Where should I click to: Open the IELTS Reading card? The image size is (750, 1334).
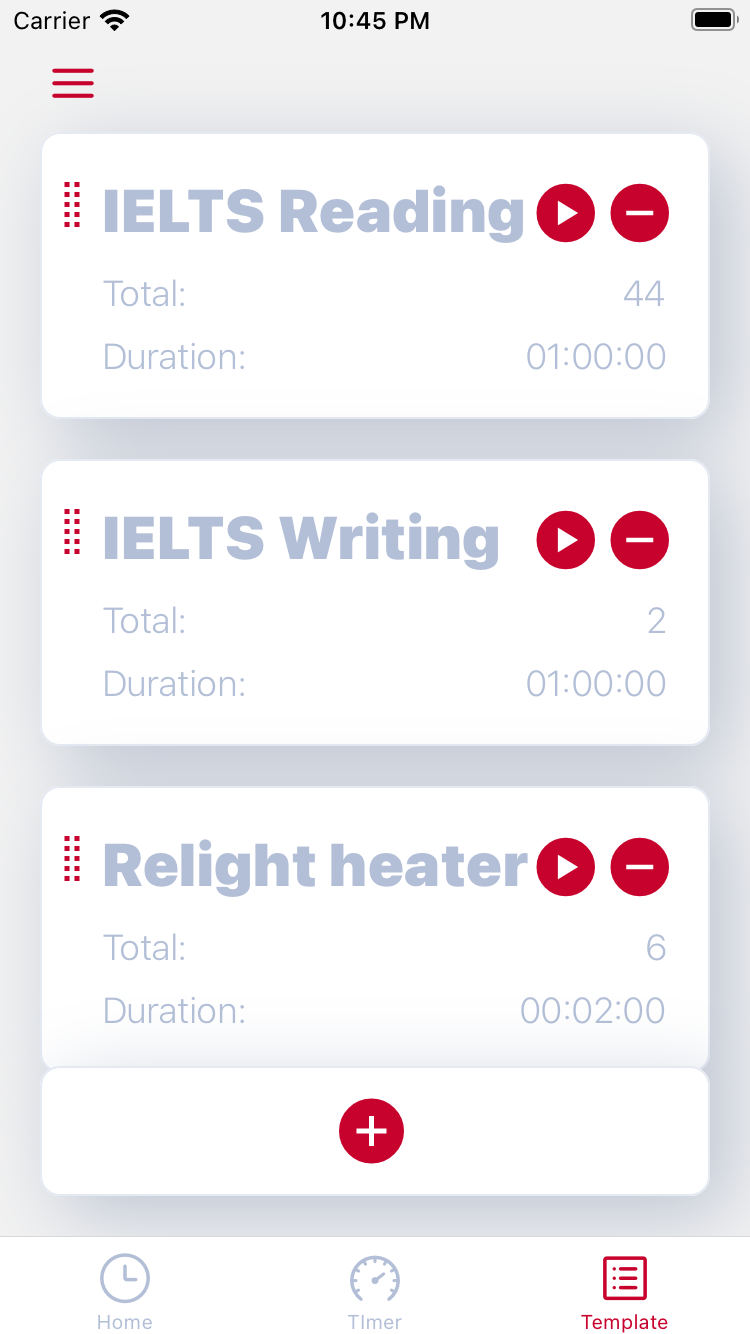375,276
